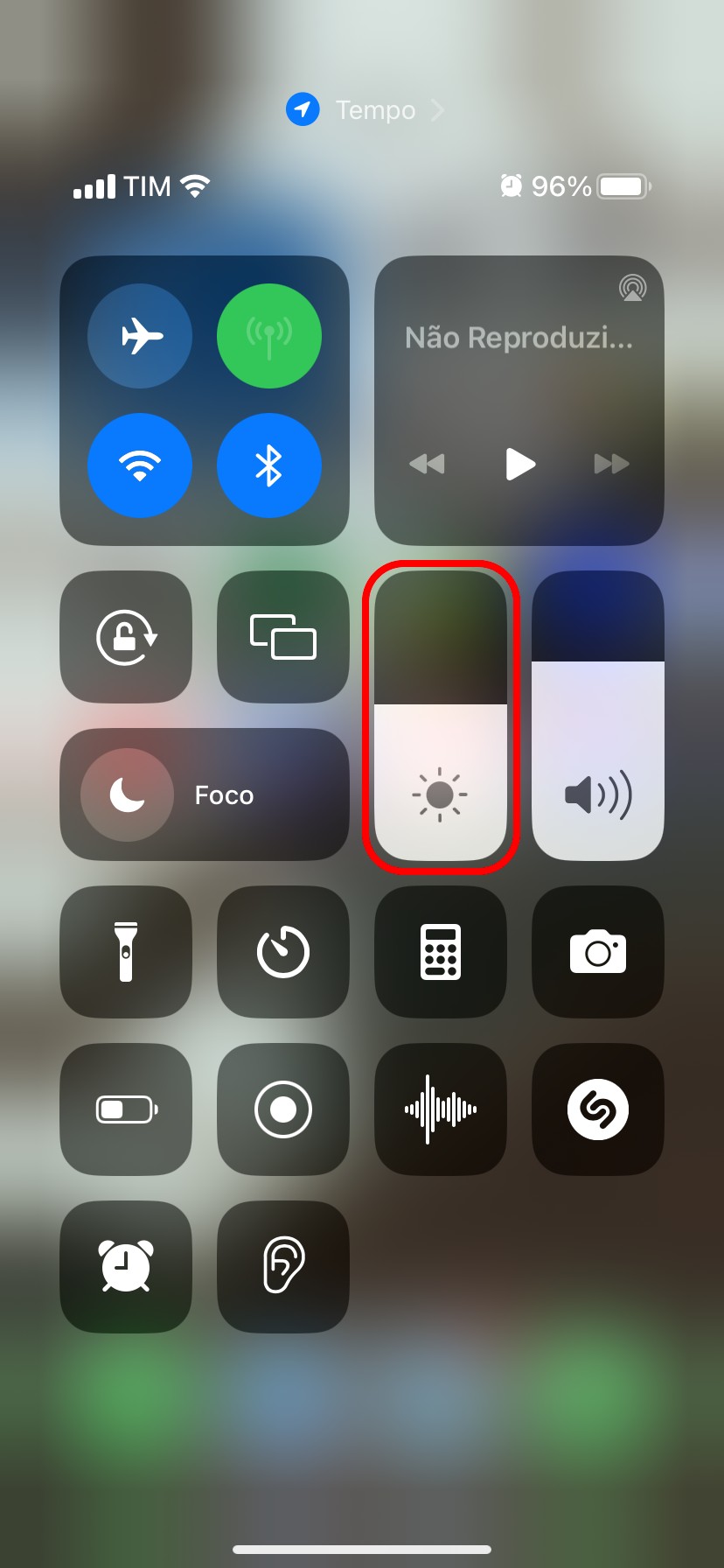Open the timer

[283, 952]
